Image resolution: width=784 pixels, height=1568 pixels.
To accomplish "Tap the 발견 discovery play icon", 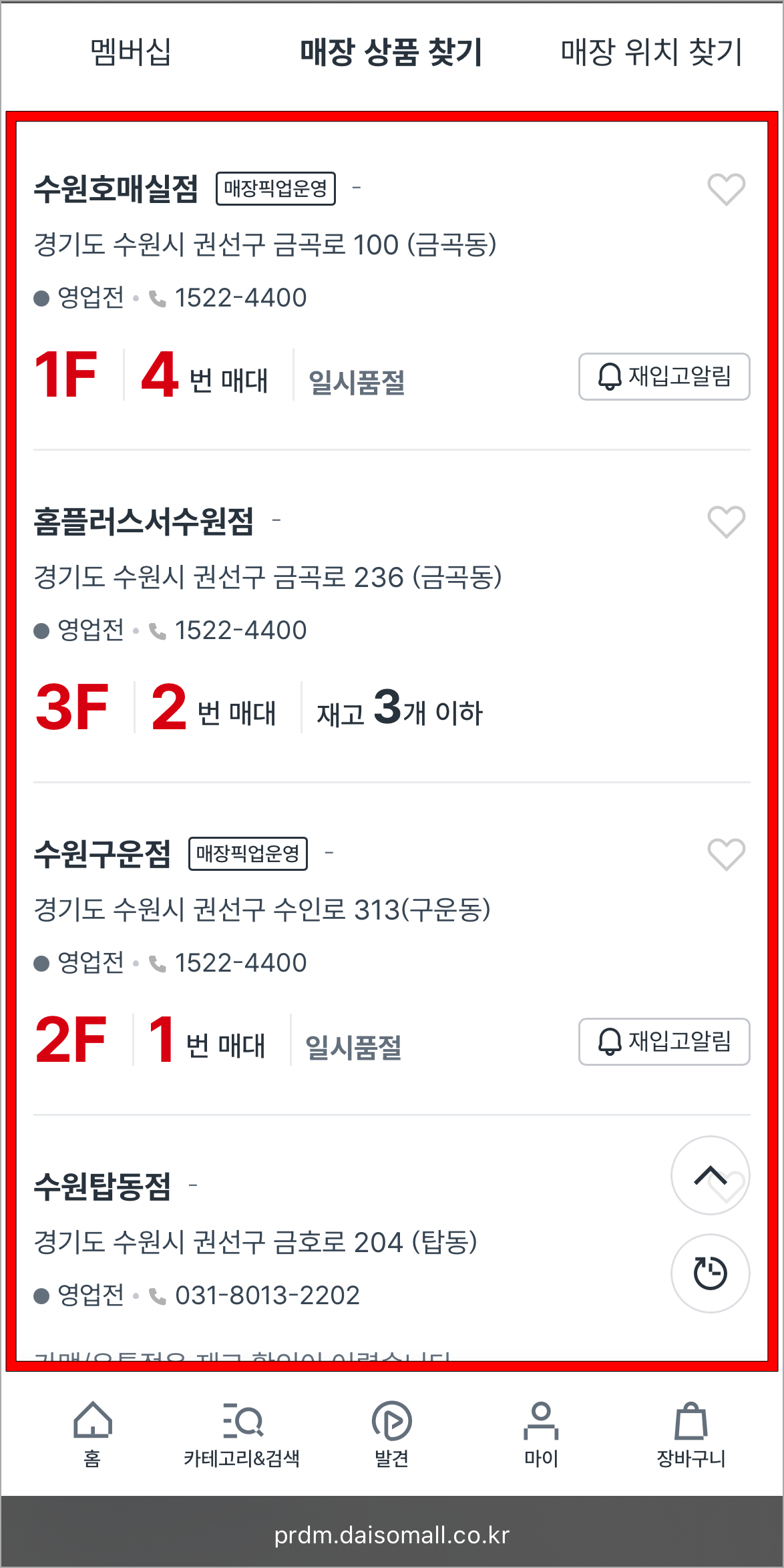I will click(x=393, y=1421).
